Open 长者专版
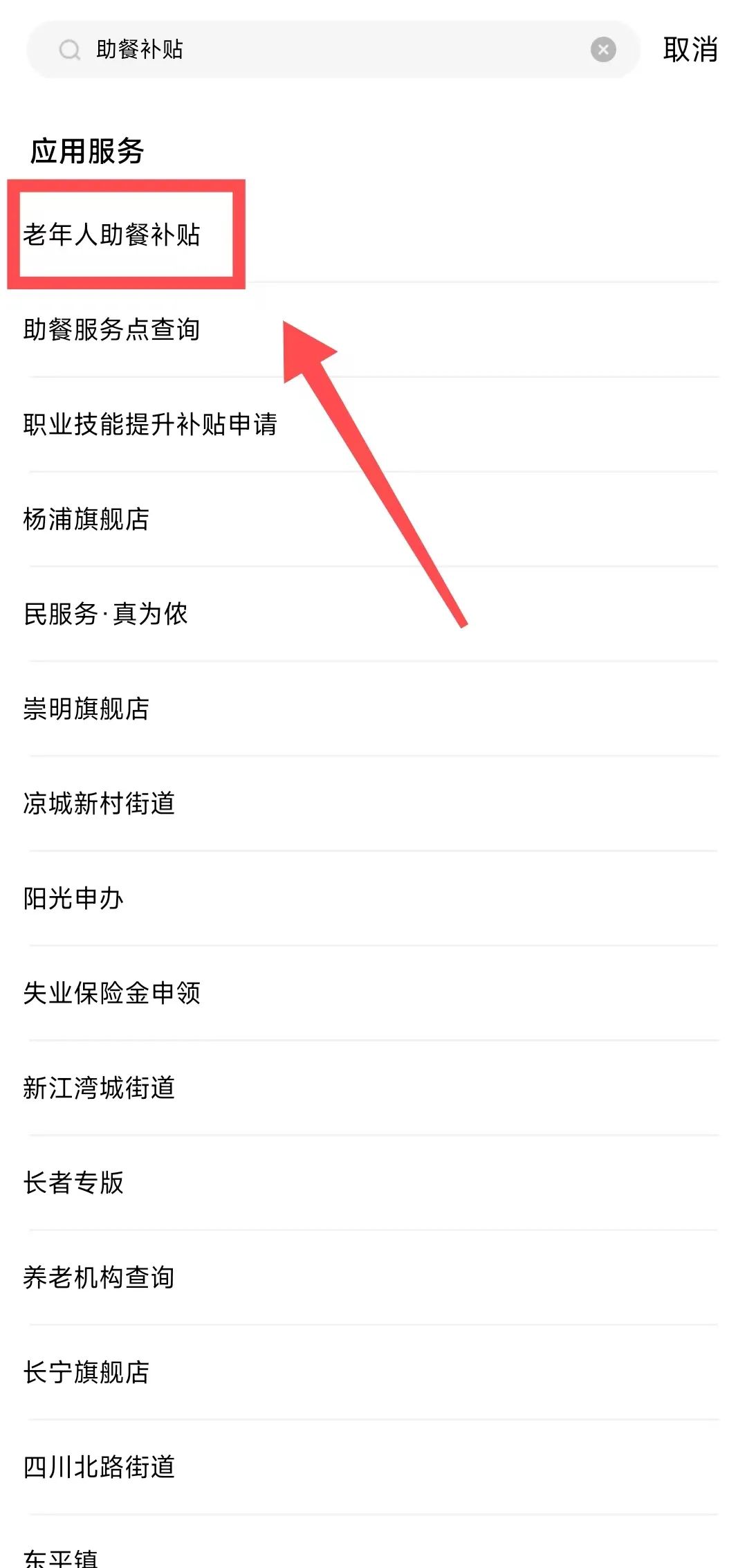This screenshot has width=747, height=1568. click(74, 1183)
